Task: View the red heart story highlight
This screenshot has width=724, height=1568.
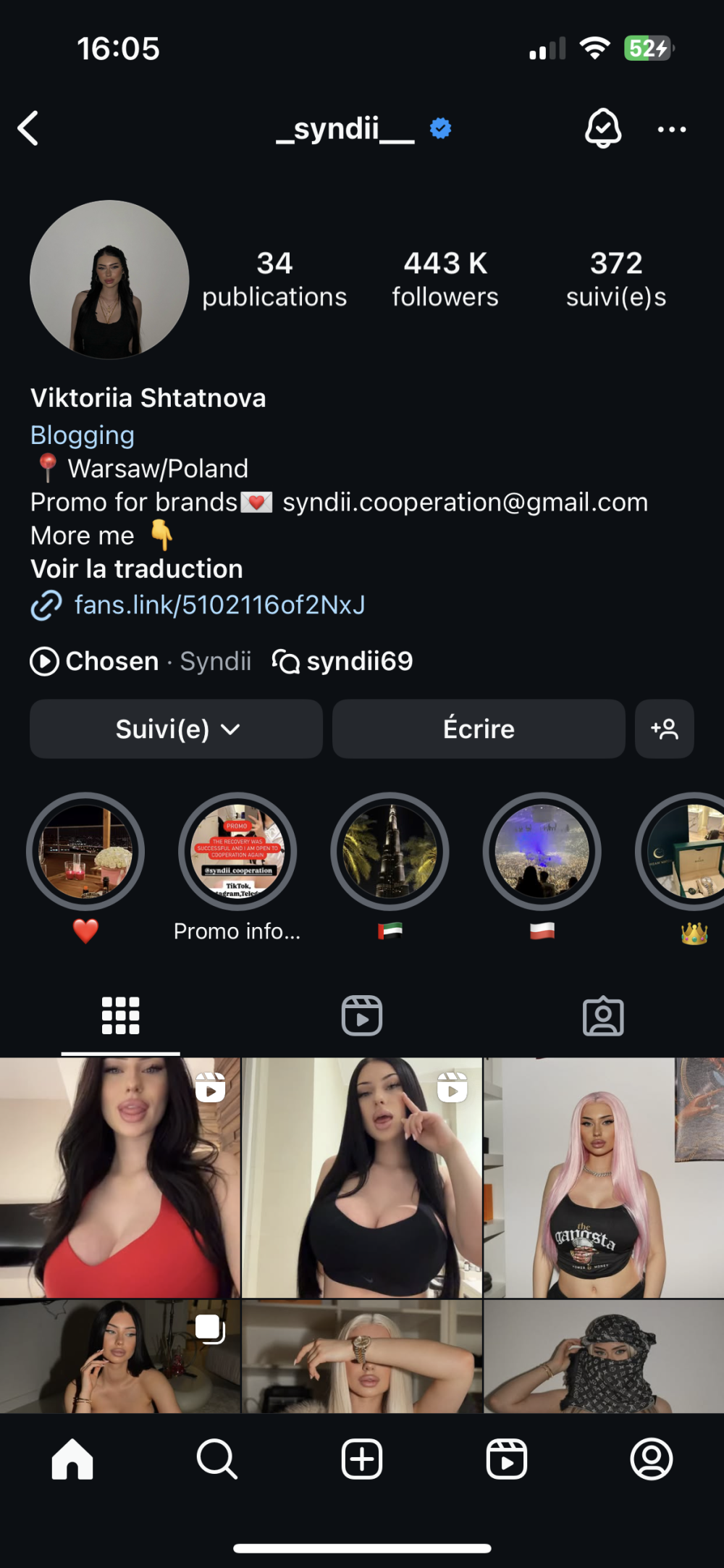Action: tap(85, 852)
